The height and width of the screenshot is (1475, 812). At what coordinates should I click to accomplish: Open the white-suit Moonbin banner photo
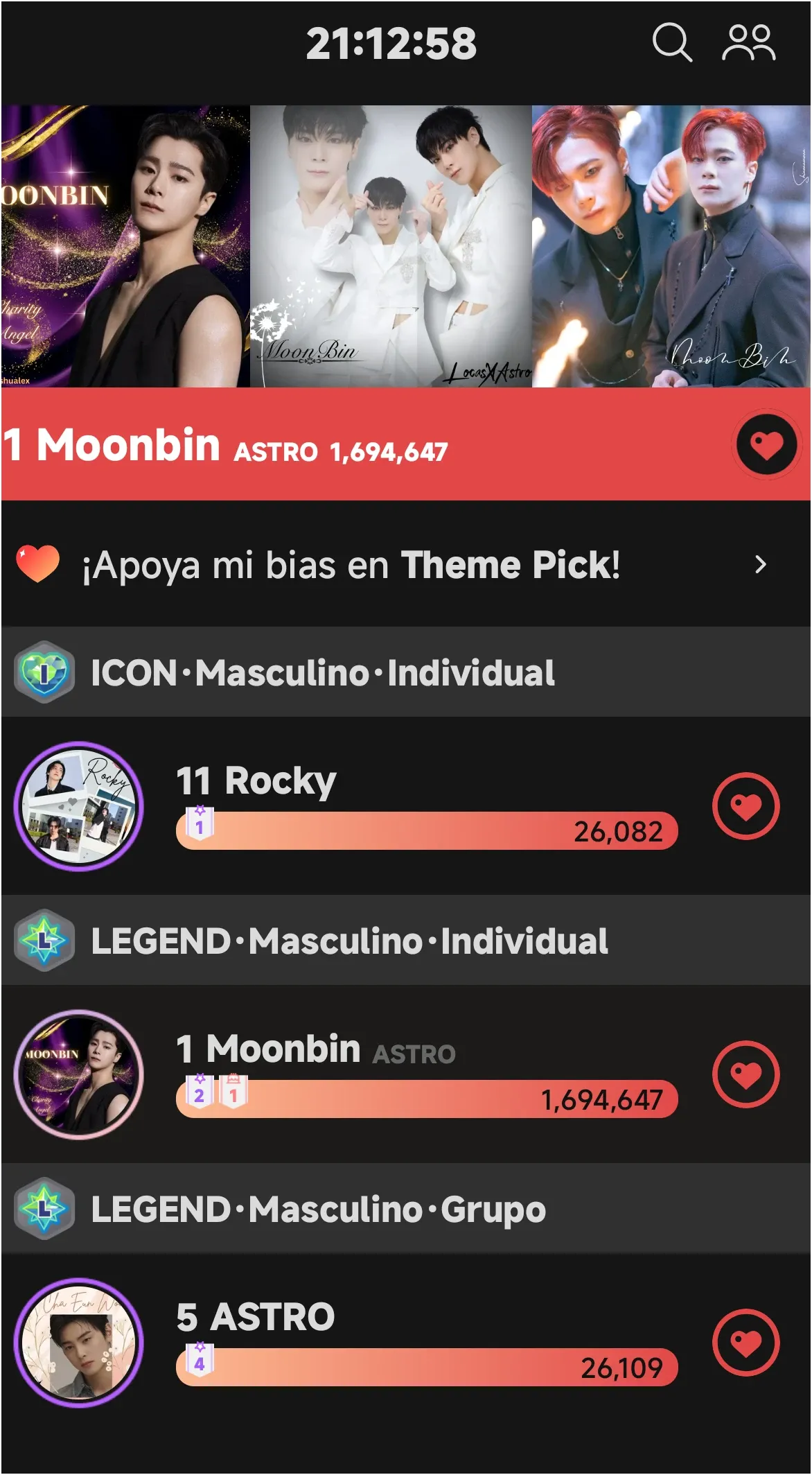pos(391,246)
